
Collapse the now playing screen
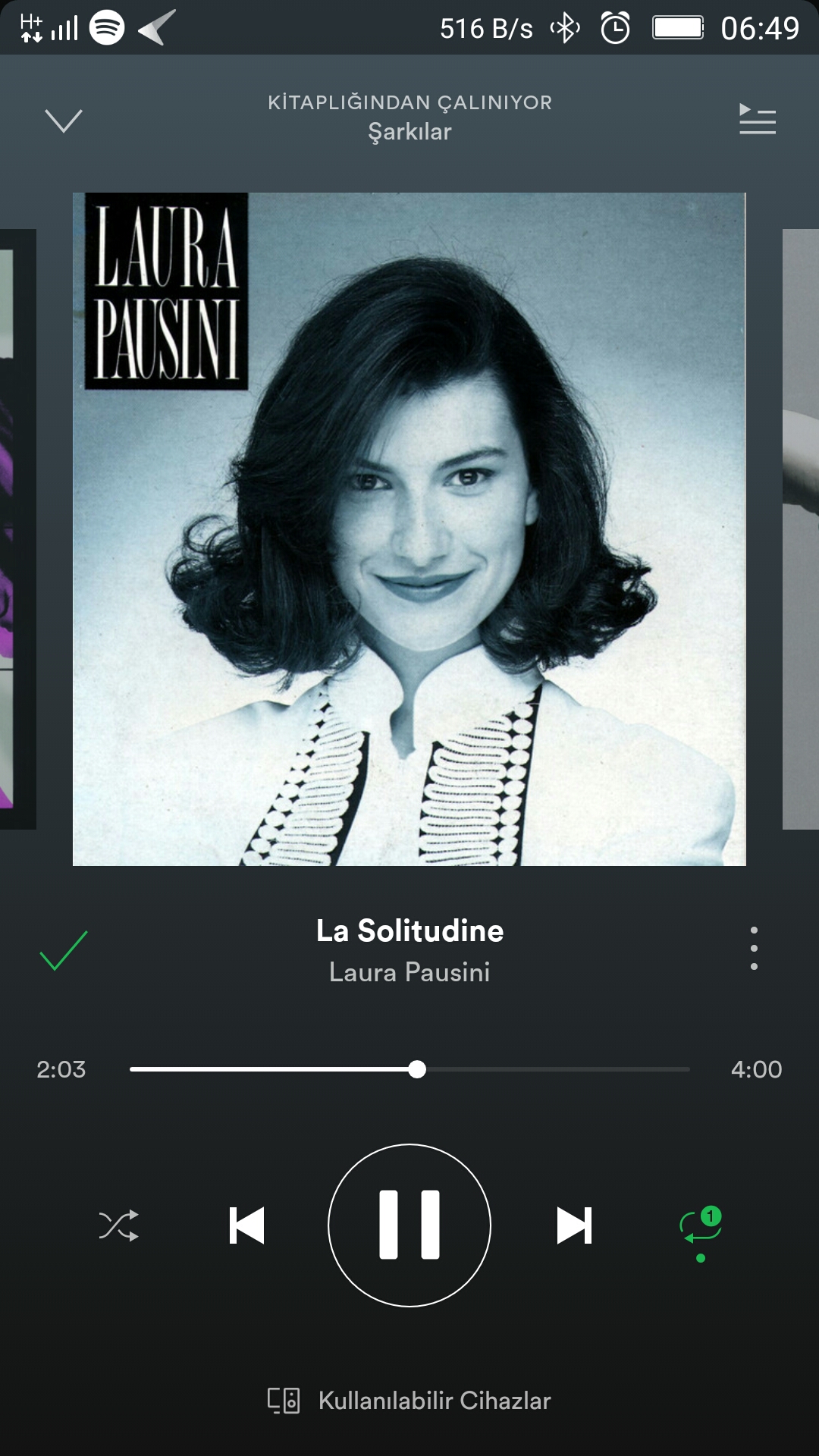click(64, 121)
